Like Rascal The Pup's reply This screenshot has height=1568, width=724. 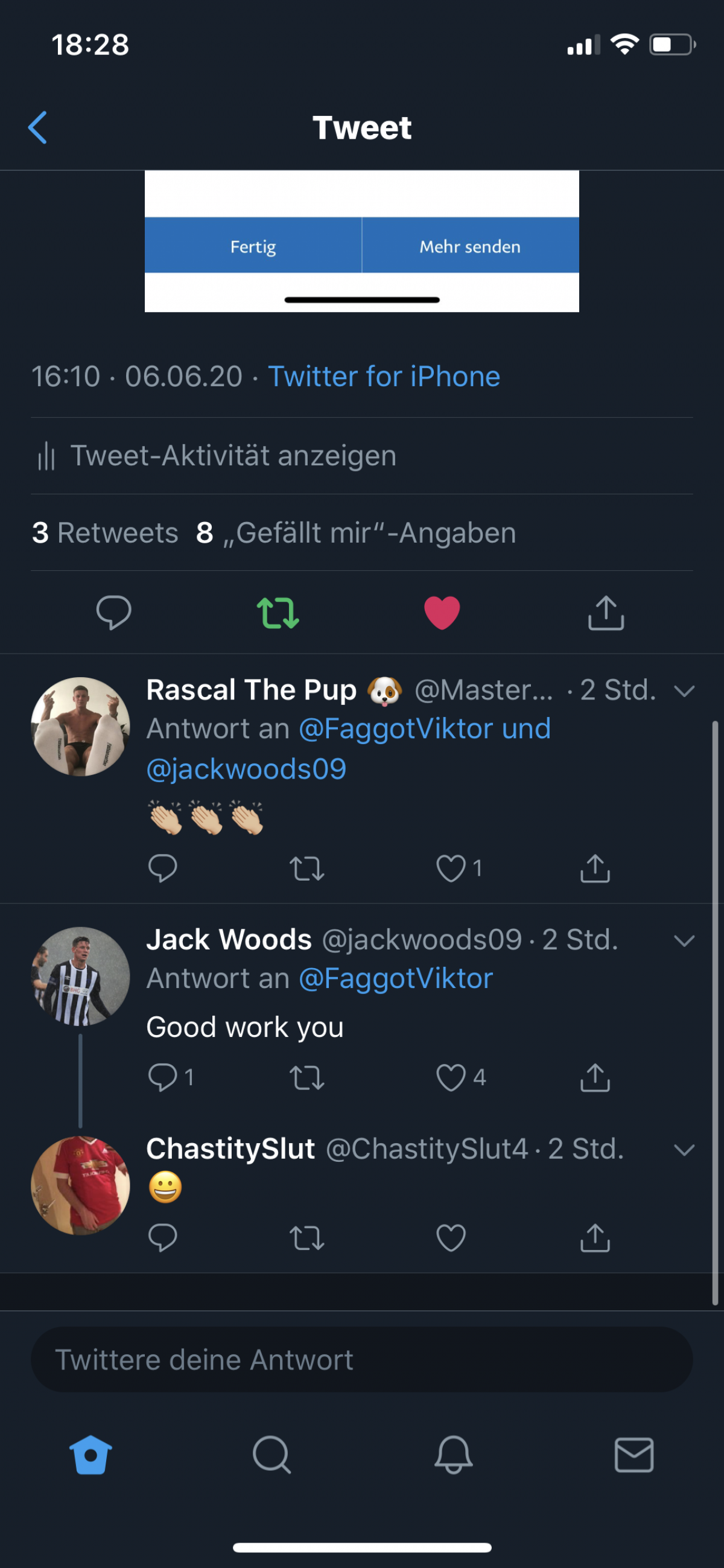[451, 868]
